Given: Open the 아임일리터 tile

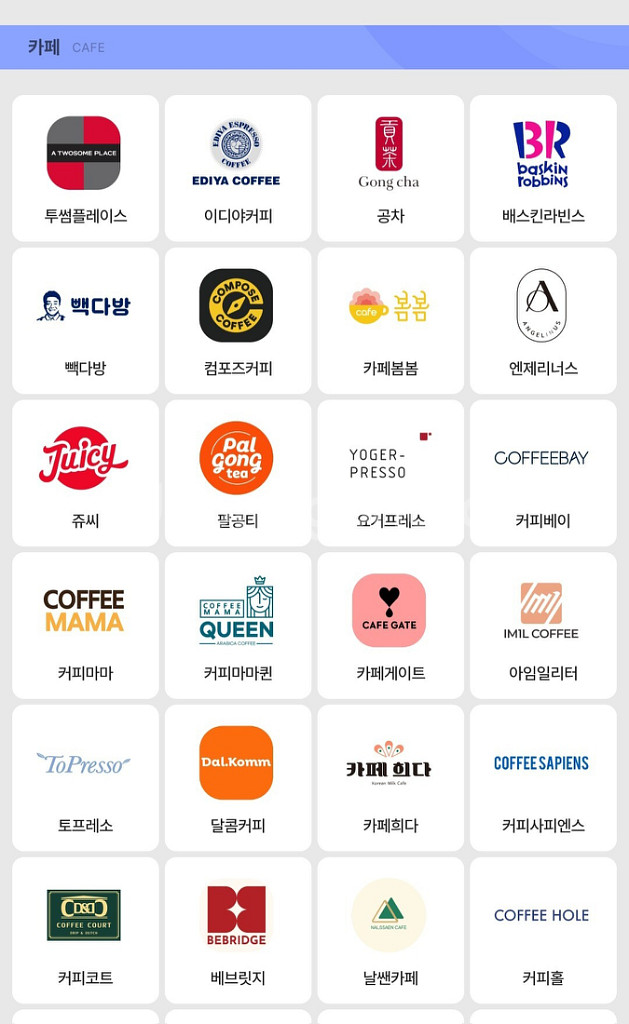Looking at the screenshot, I should [x=543, y=625].
